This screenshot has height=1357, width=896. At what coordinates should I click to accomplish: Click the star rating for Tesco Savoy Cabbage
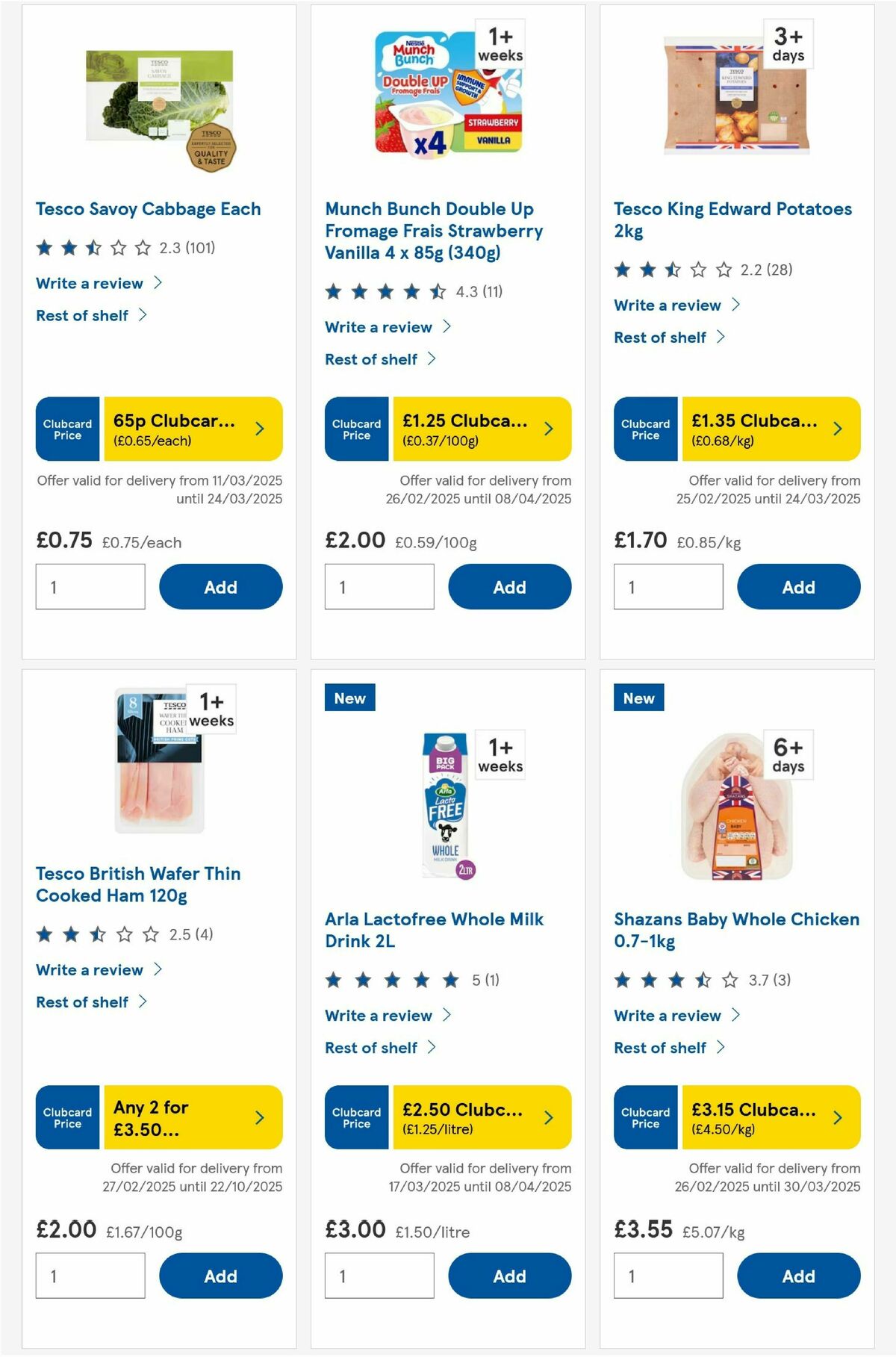[x=96, y=246]
